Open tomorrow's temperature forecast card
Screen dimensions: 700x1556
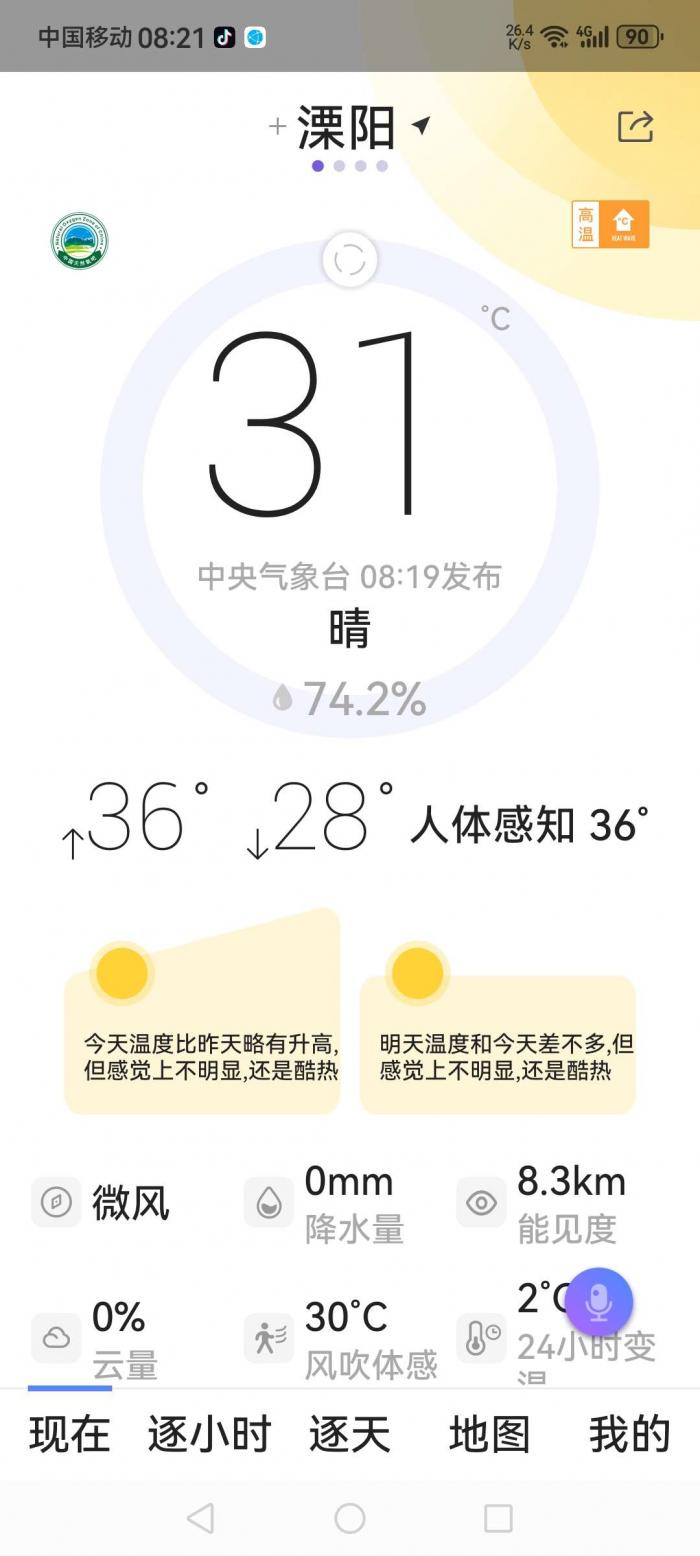(x=497, y=1042)
